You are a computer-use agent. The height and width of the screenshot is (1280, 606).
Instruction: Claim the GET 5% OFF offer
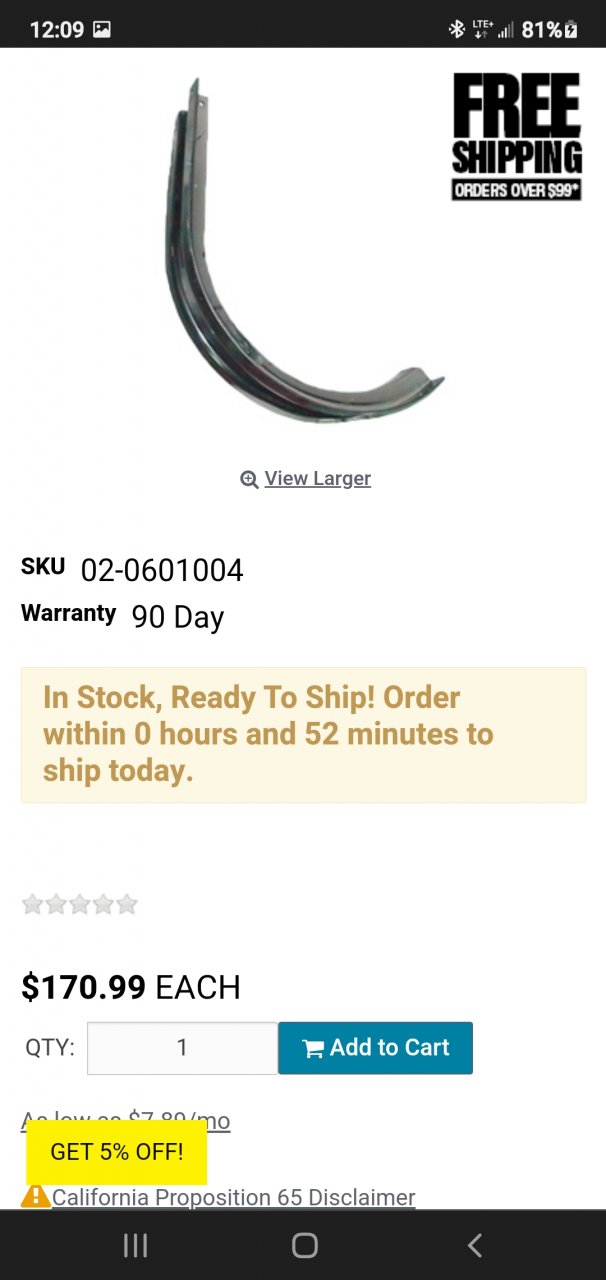click(x=116, y=1151)
